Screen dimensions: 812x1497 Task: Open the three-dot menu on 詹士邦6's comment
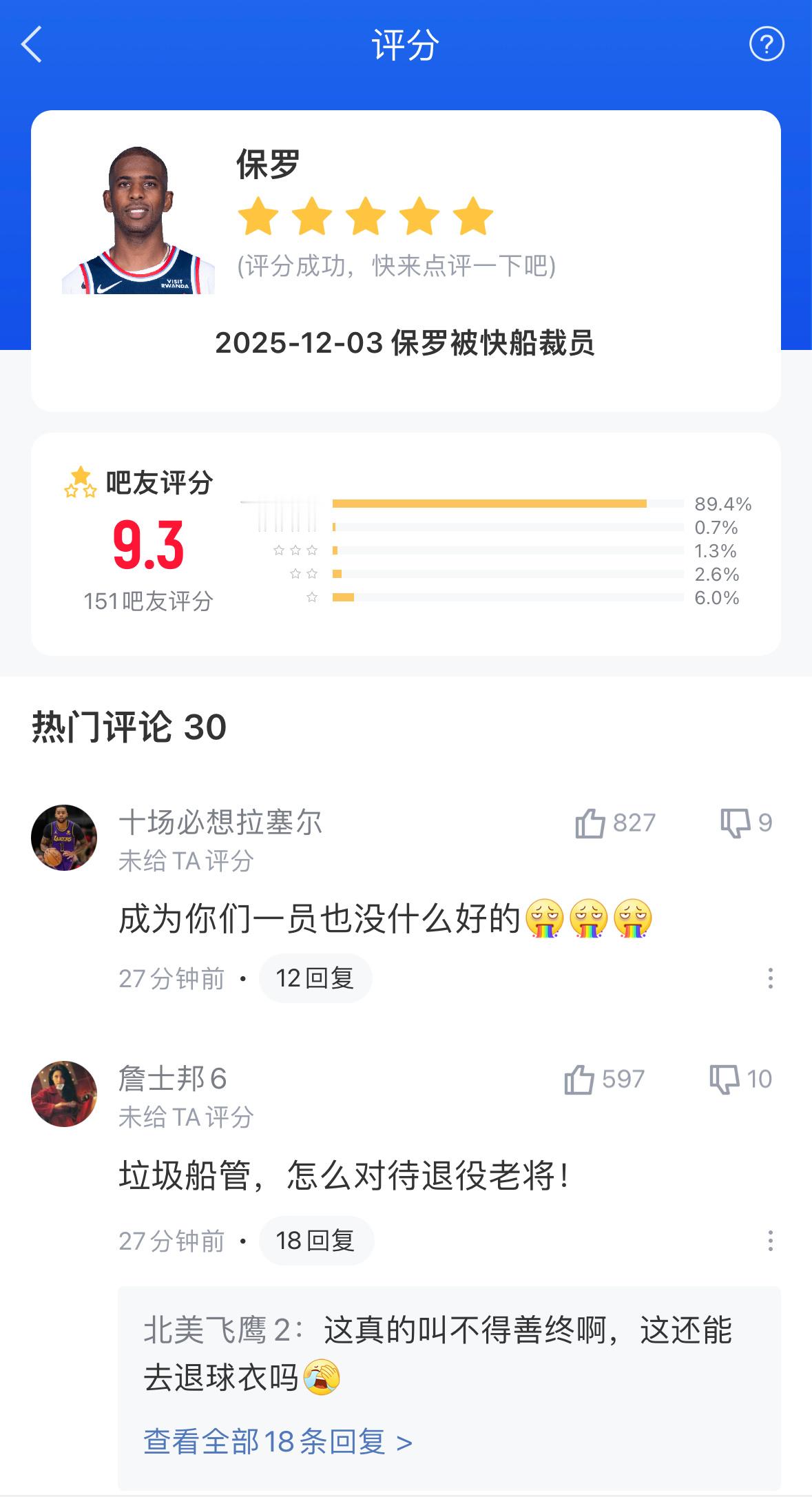tap(769, 1240)
